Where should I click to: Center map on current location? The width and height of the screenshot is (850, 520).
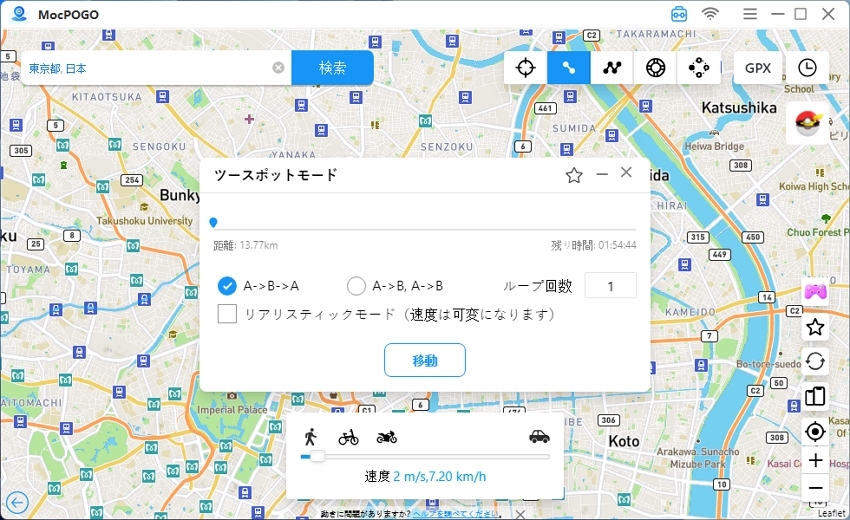tap(815, 431)
